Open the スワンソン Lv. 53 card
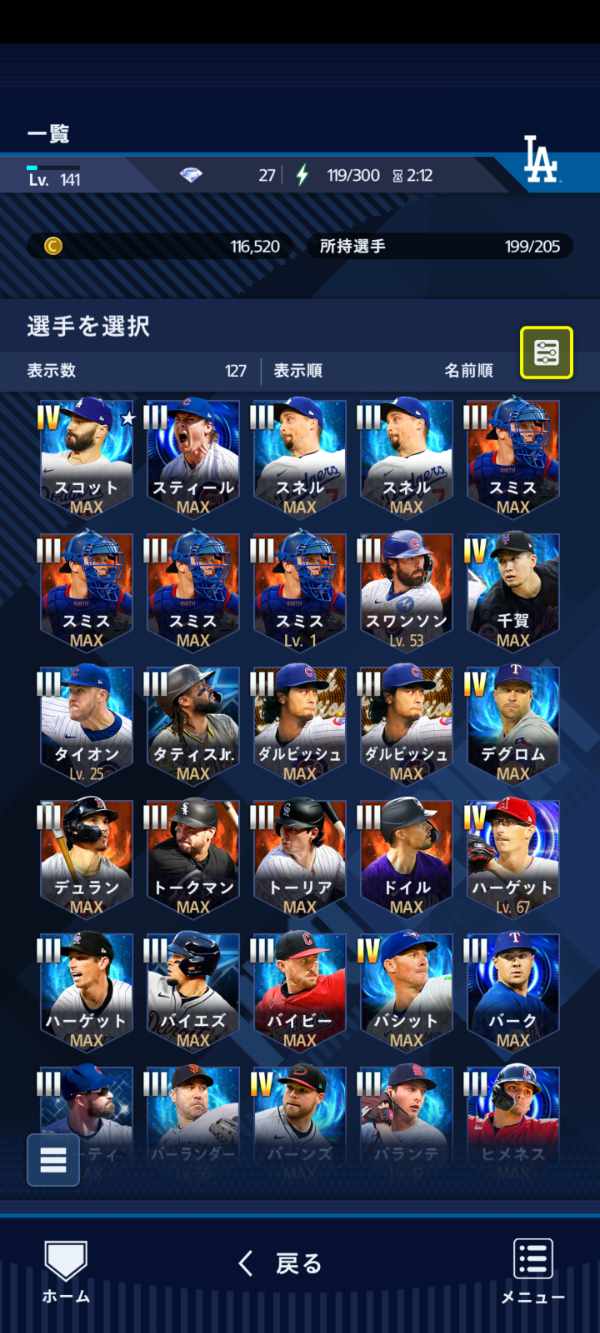The image size is (600, 1333). tap(406, 591)
